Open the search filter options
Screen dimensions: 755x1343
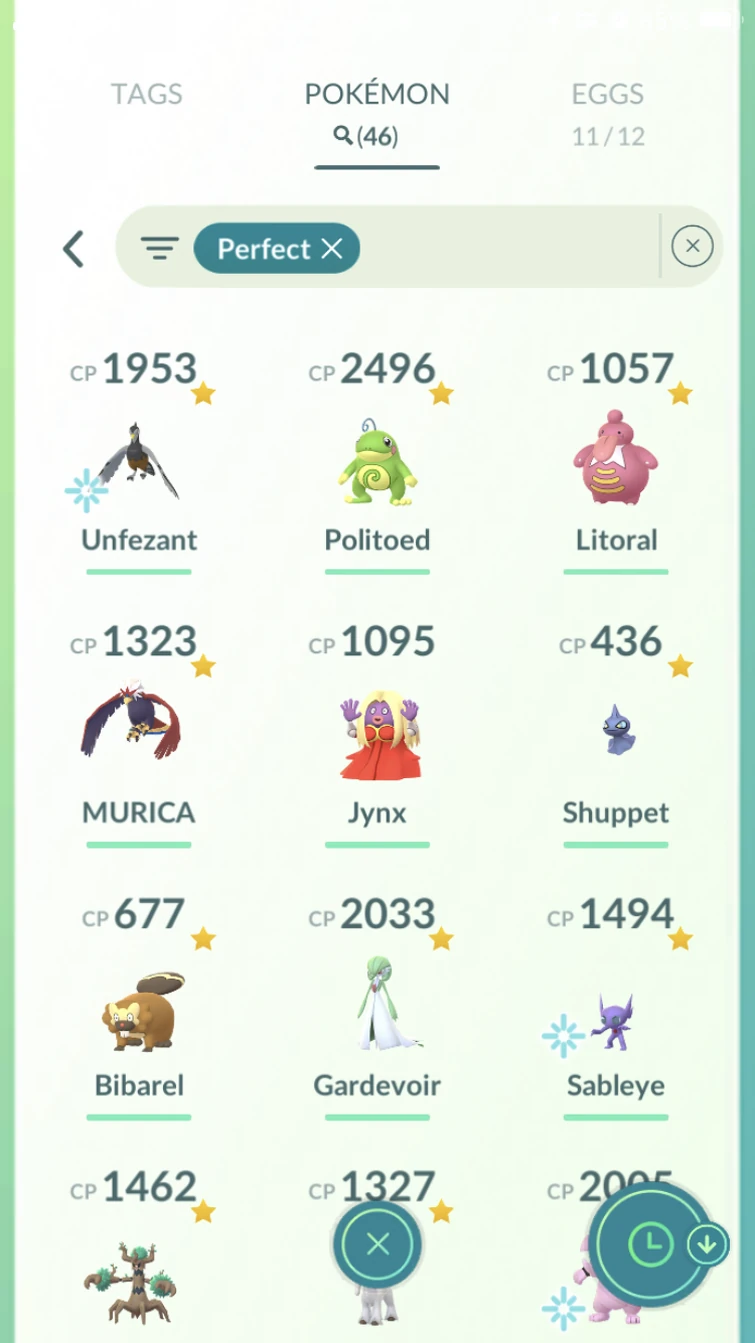click(160, 248)
